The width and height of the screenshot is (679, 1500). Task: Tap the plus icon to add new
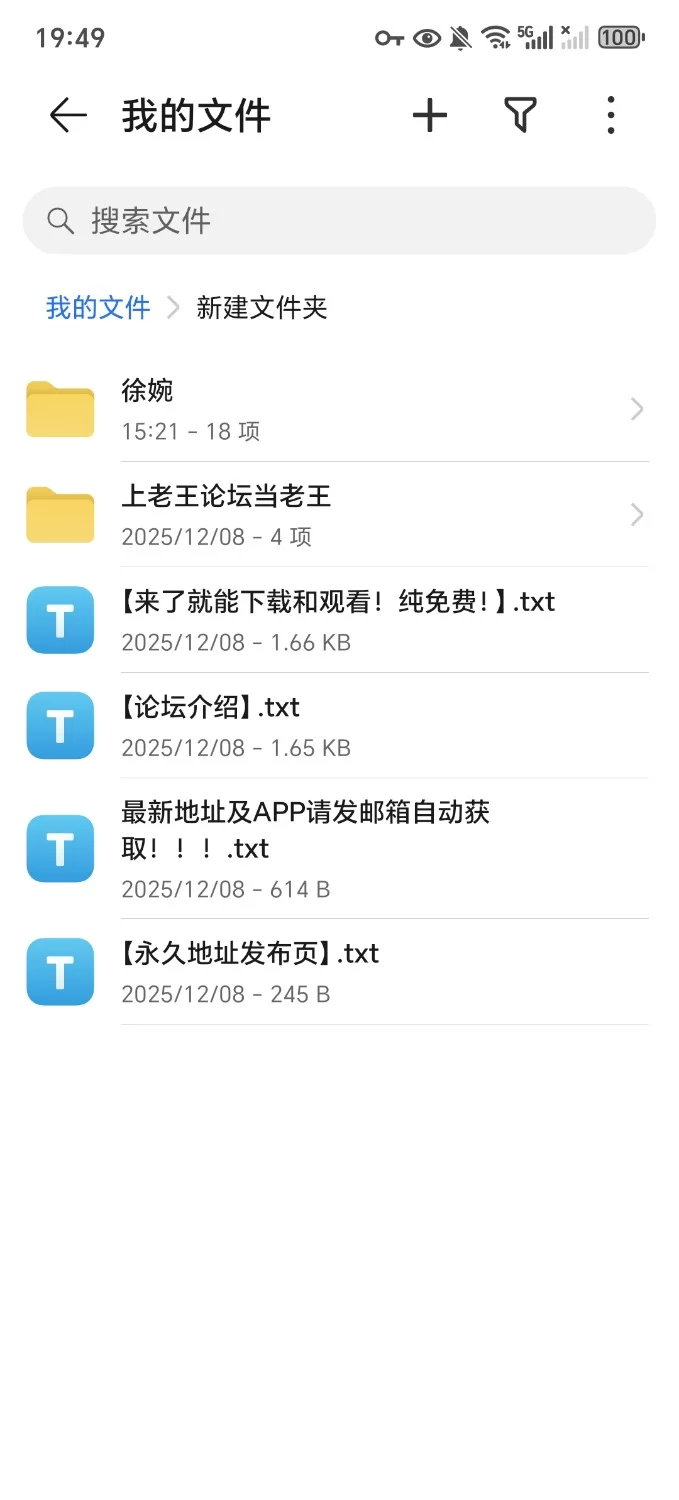tap(430, 116)
